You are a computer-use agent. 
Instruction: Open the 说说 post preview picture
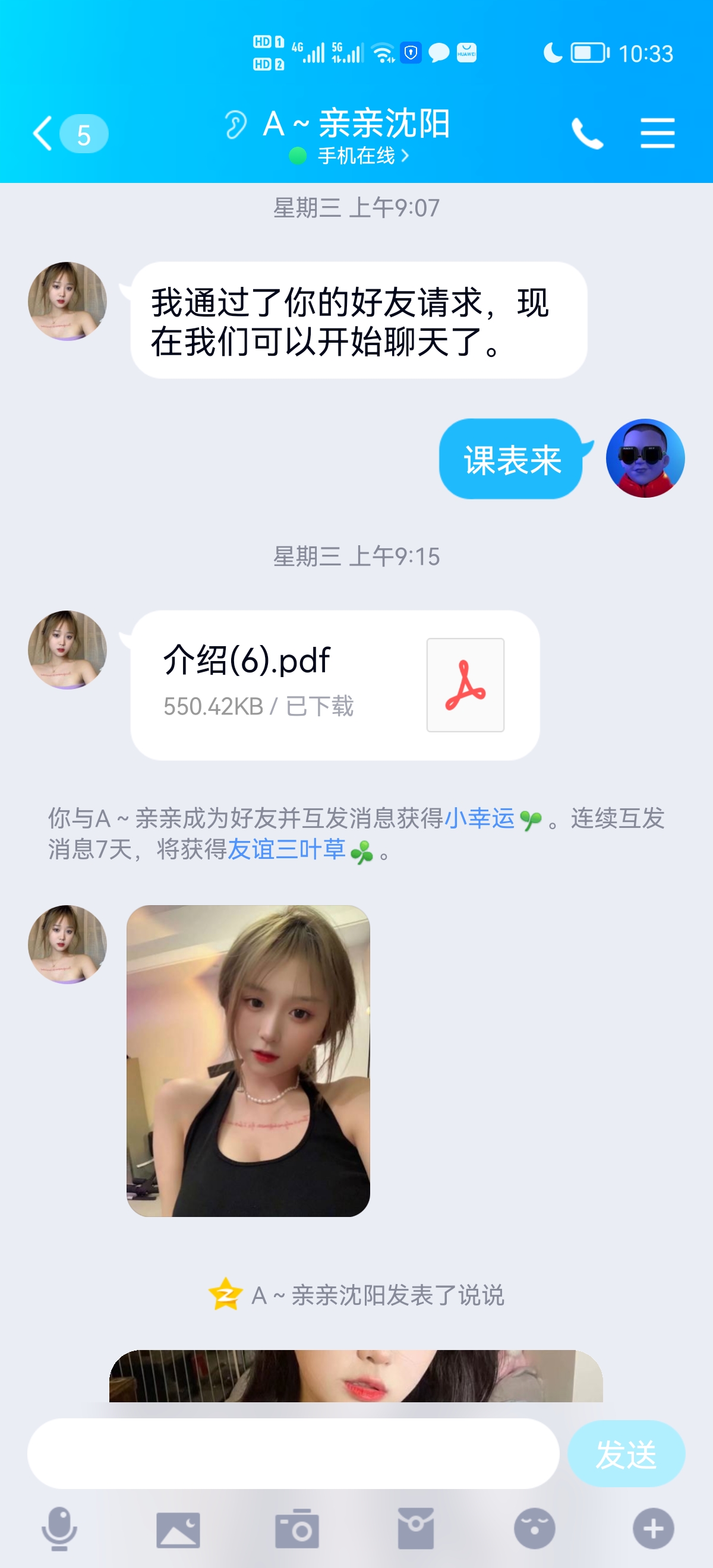tap(355, 1376)
